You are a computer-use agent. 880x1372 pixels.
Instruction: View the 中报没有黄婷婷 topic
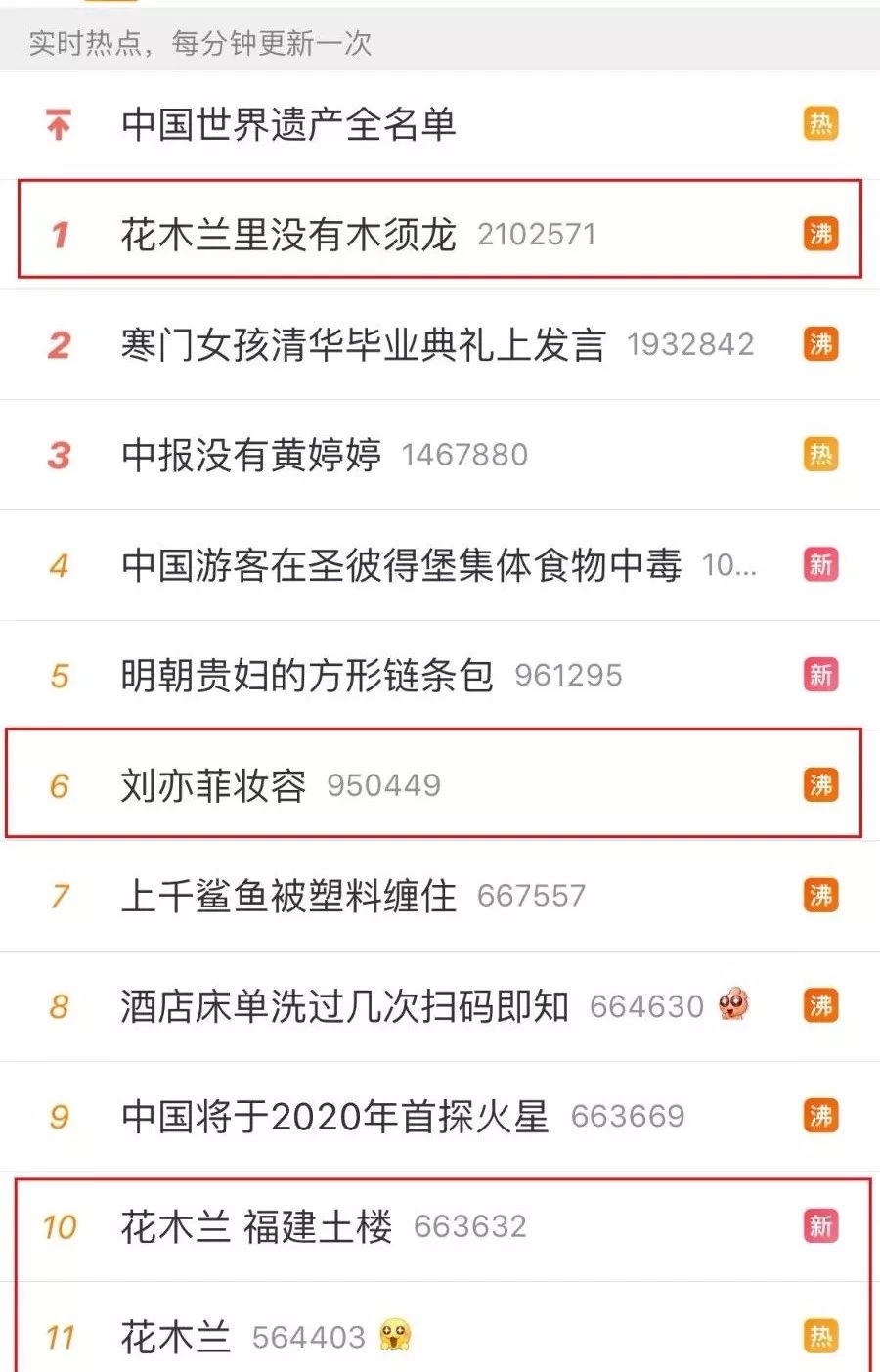pos(251,455)
